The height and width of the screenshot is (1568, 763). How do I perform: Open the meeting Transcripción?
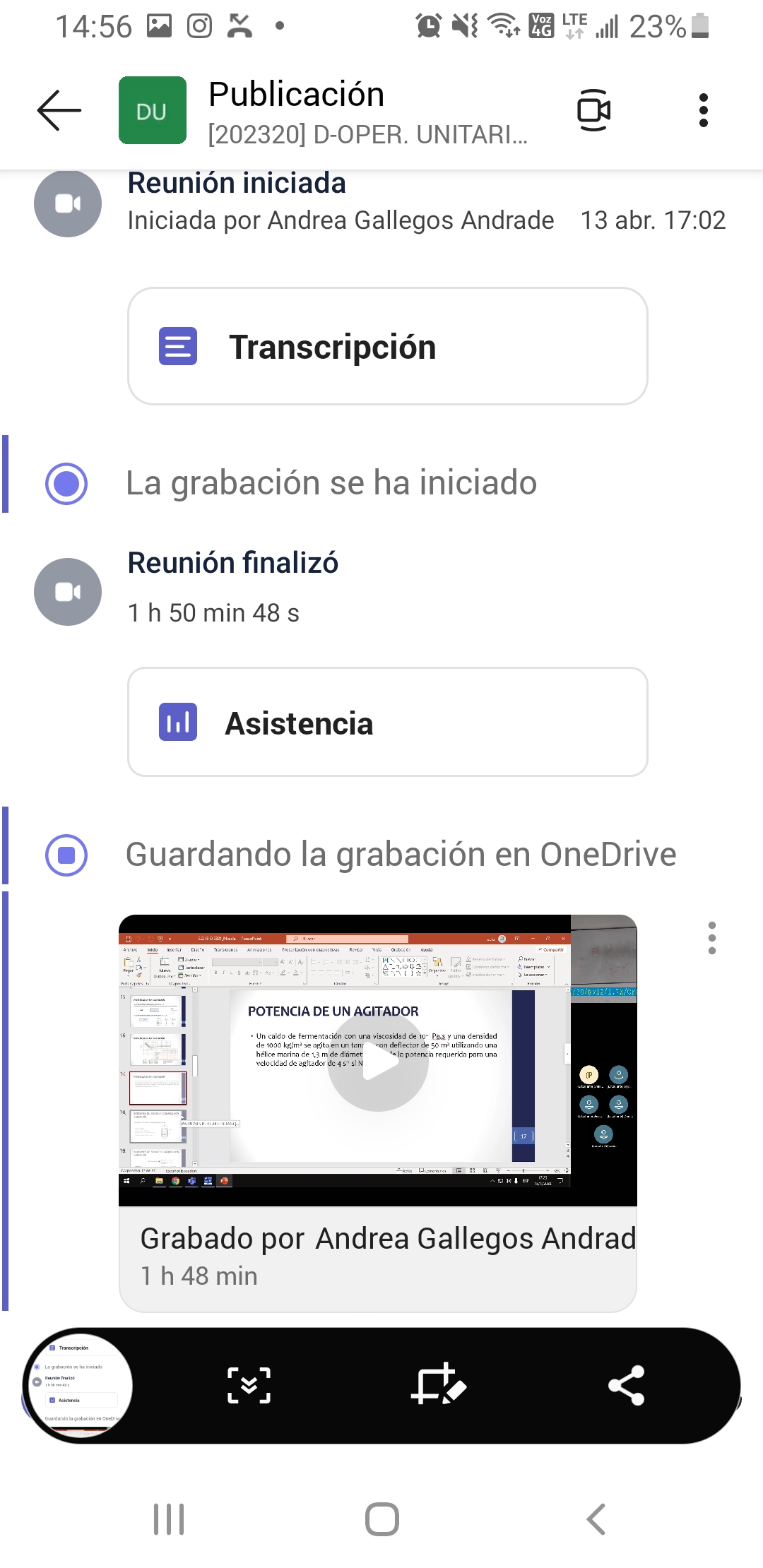[x=387, y=347]
